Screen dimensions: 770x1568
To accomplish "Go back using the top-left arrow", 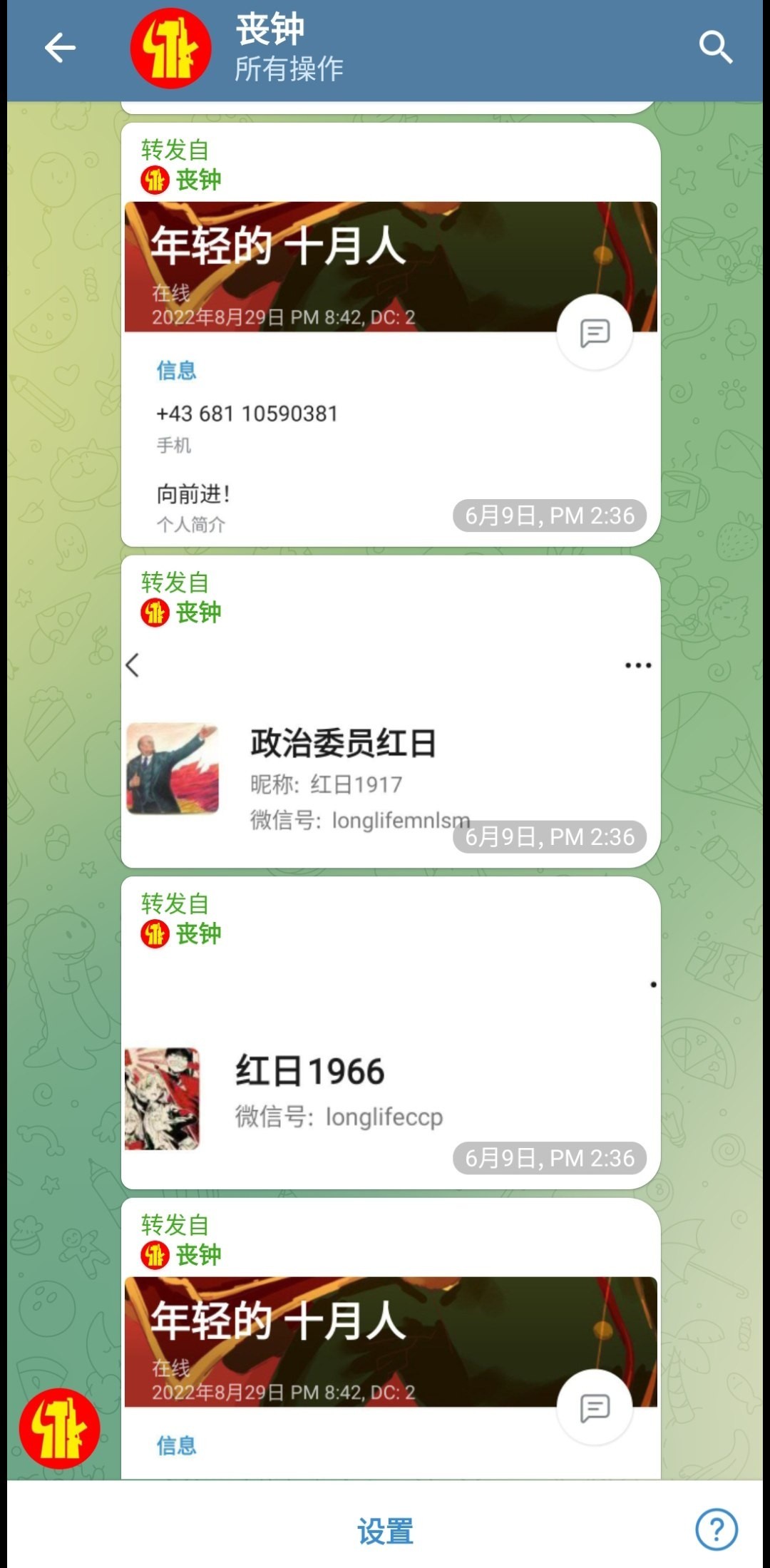I will 60,48.
